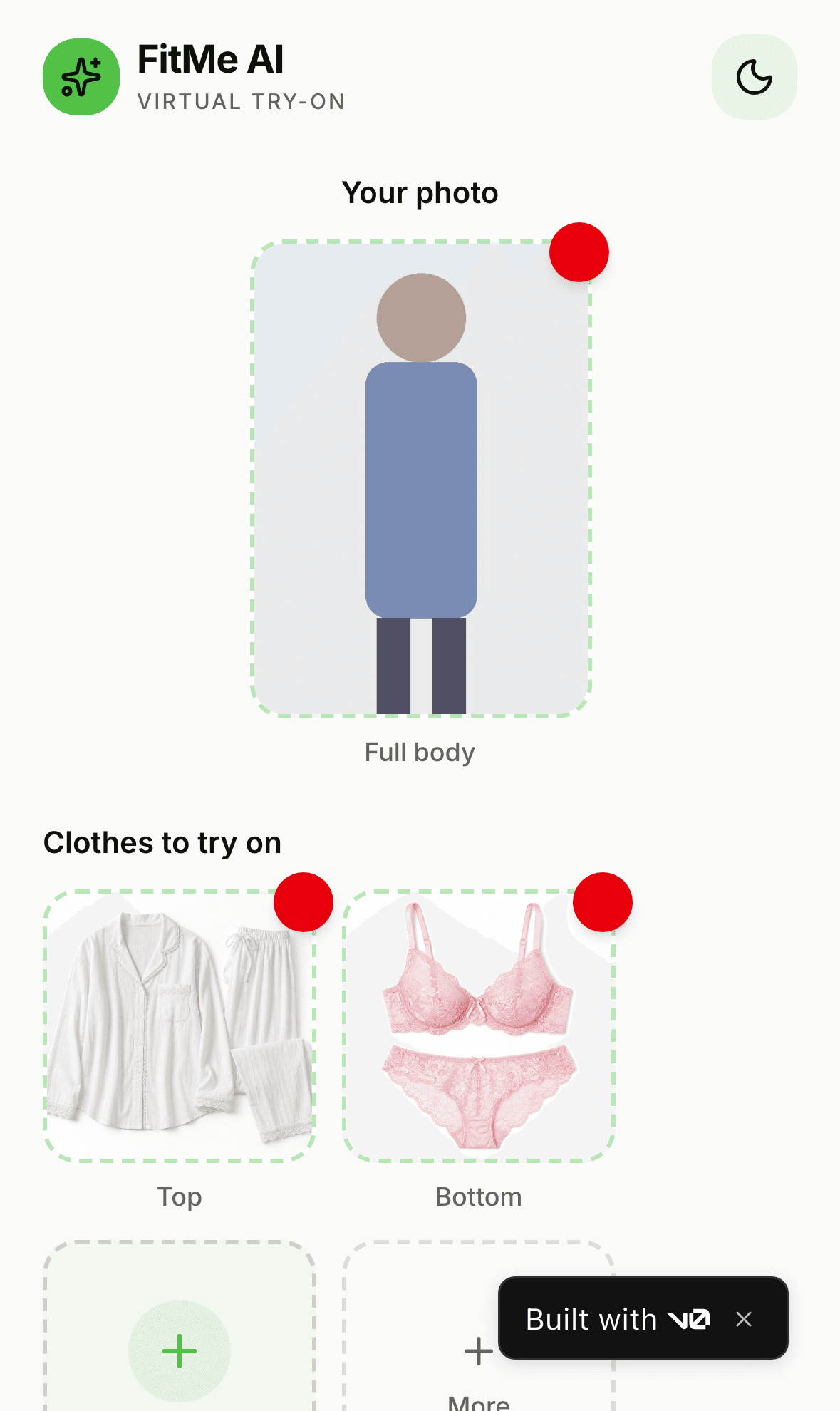The height and width of the screenshot is (1411, 840).
Task: Open the full body photo tile
Action: [x=421, y=479]
